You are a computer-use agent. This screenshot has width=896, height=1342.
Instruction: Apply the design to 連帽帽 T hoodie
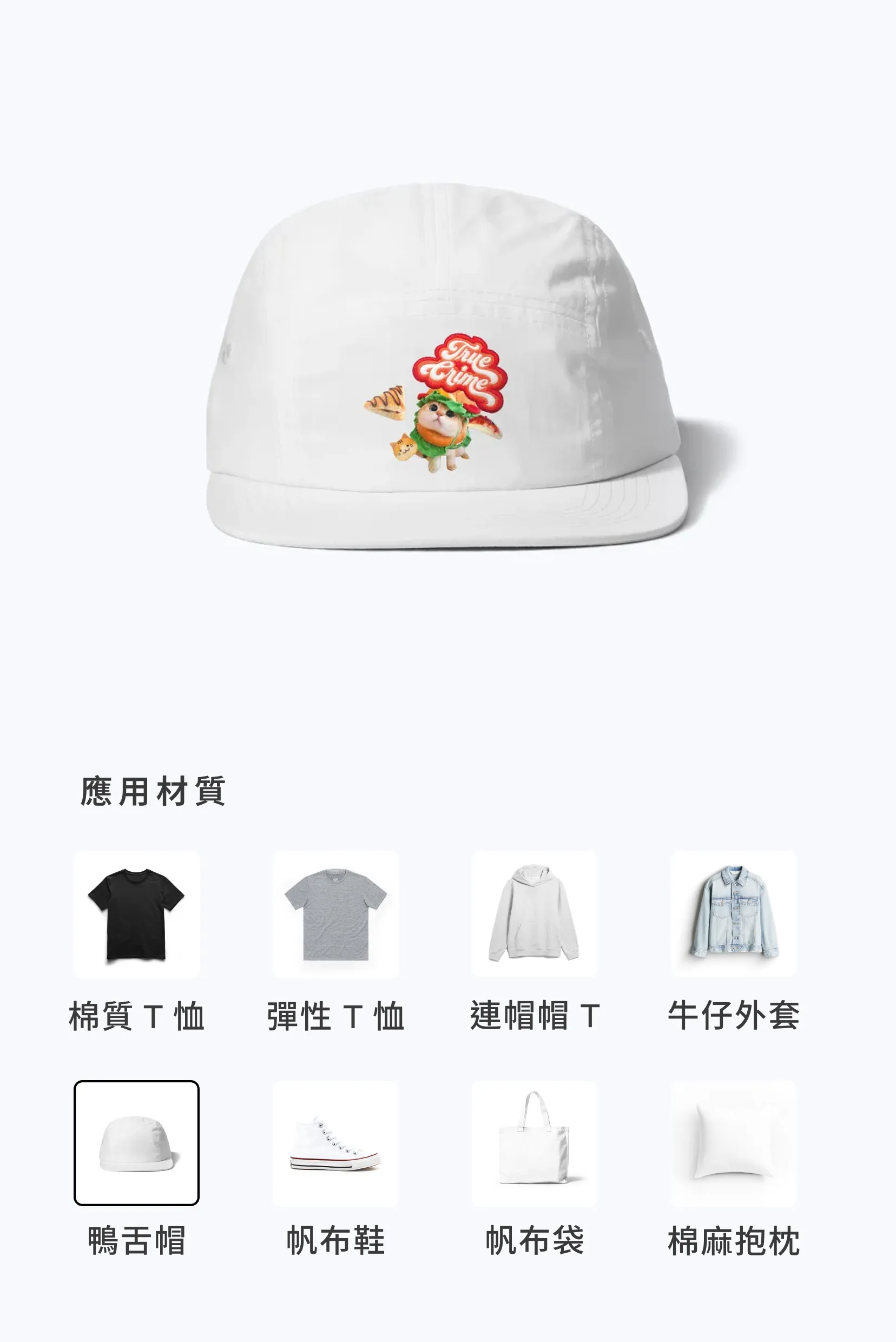(534, 913)
